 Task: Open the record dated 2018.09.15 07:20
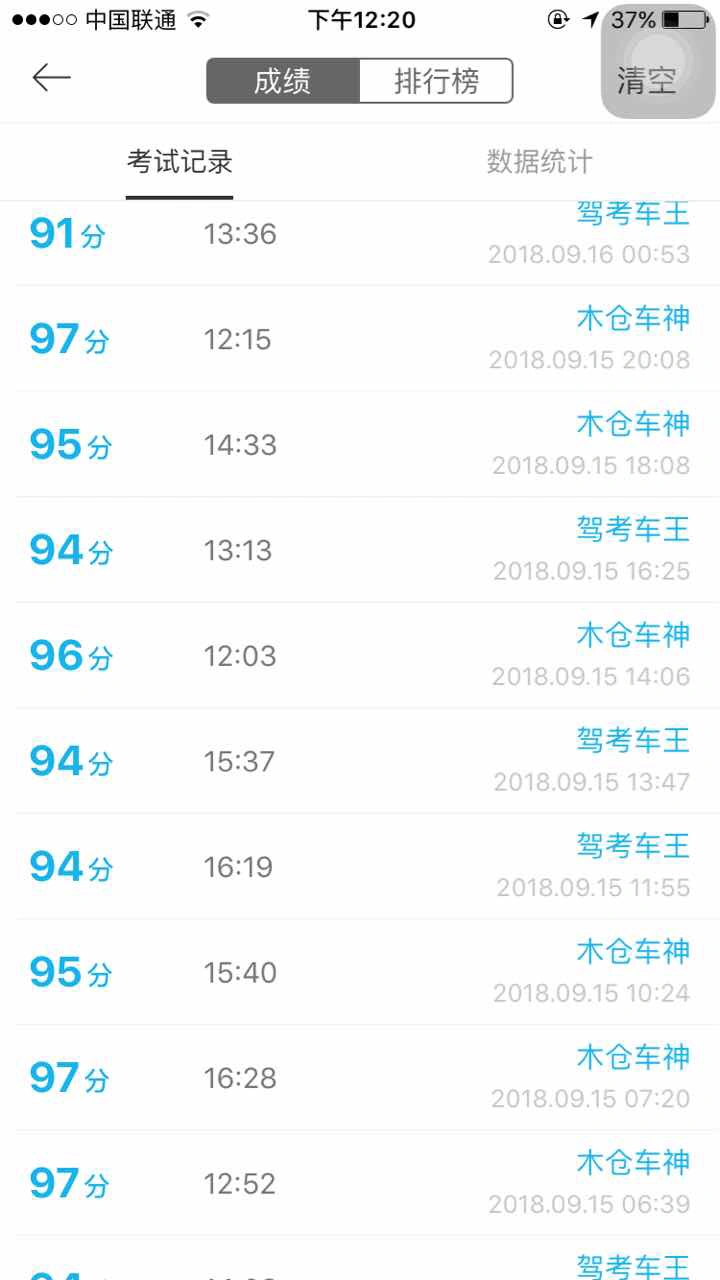click(360, 1078)
